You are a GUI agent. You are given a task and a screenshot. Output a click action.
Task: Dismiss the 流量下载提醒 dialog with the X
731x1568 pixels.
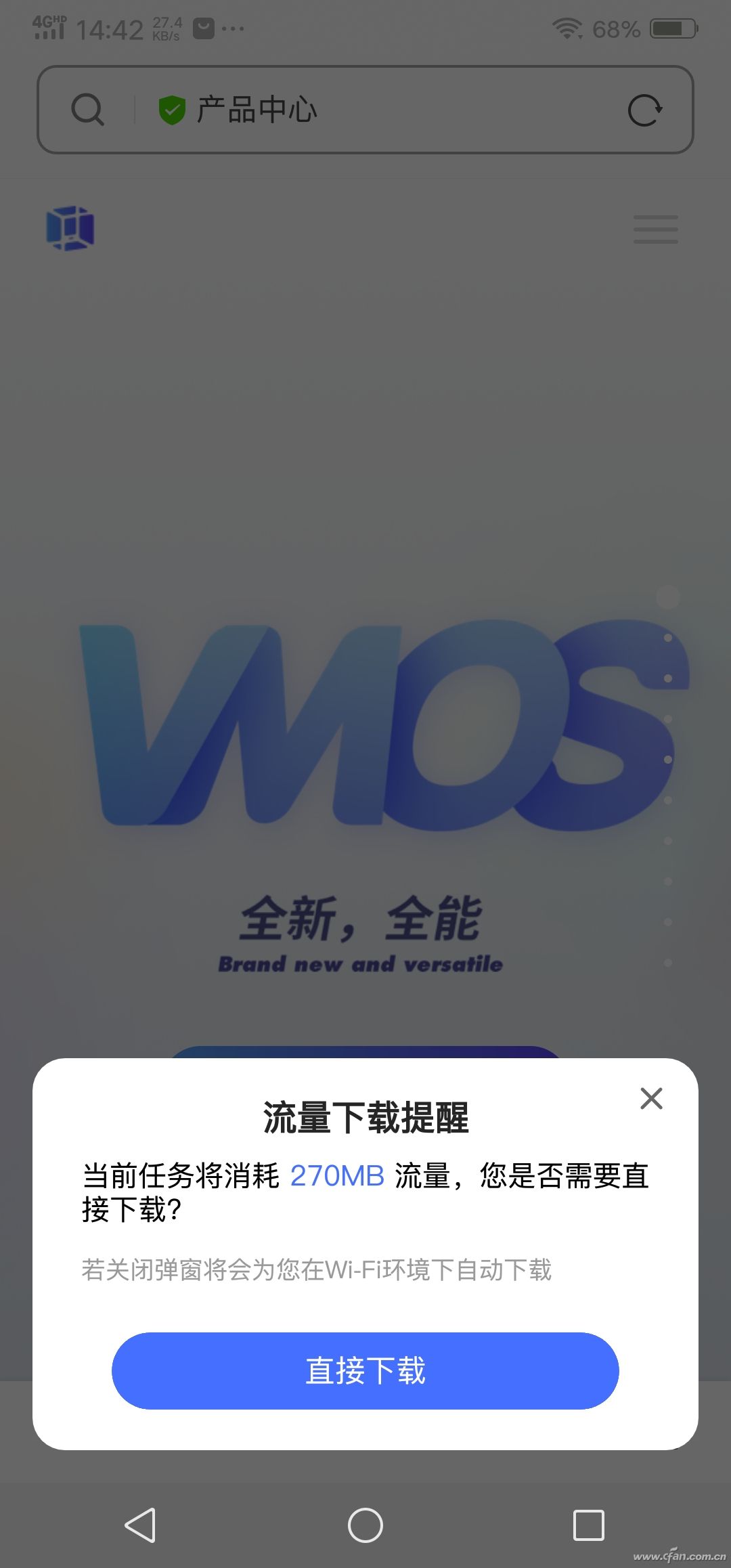(651, 1099)
